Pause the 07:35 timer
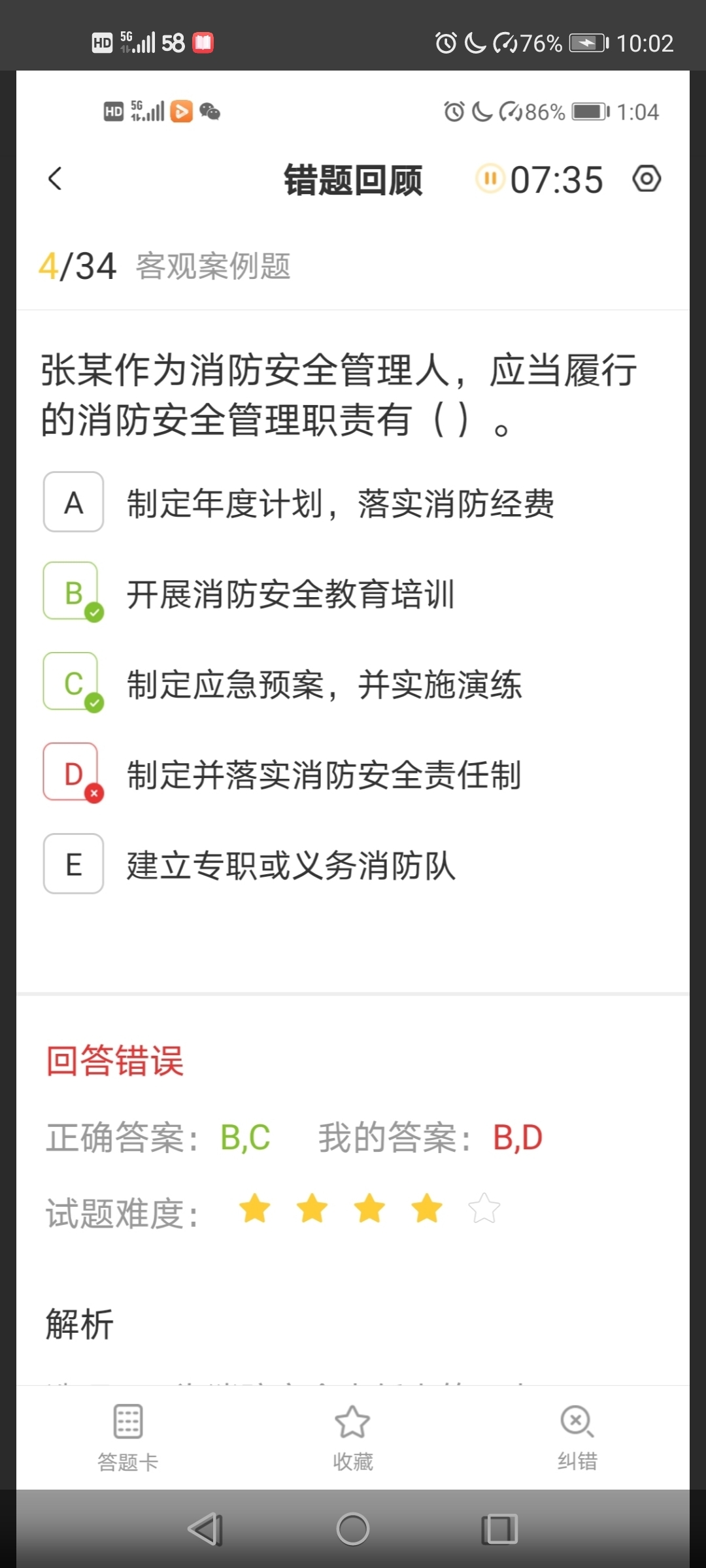 click(x=490, y=179)
